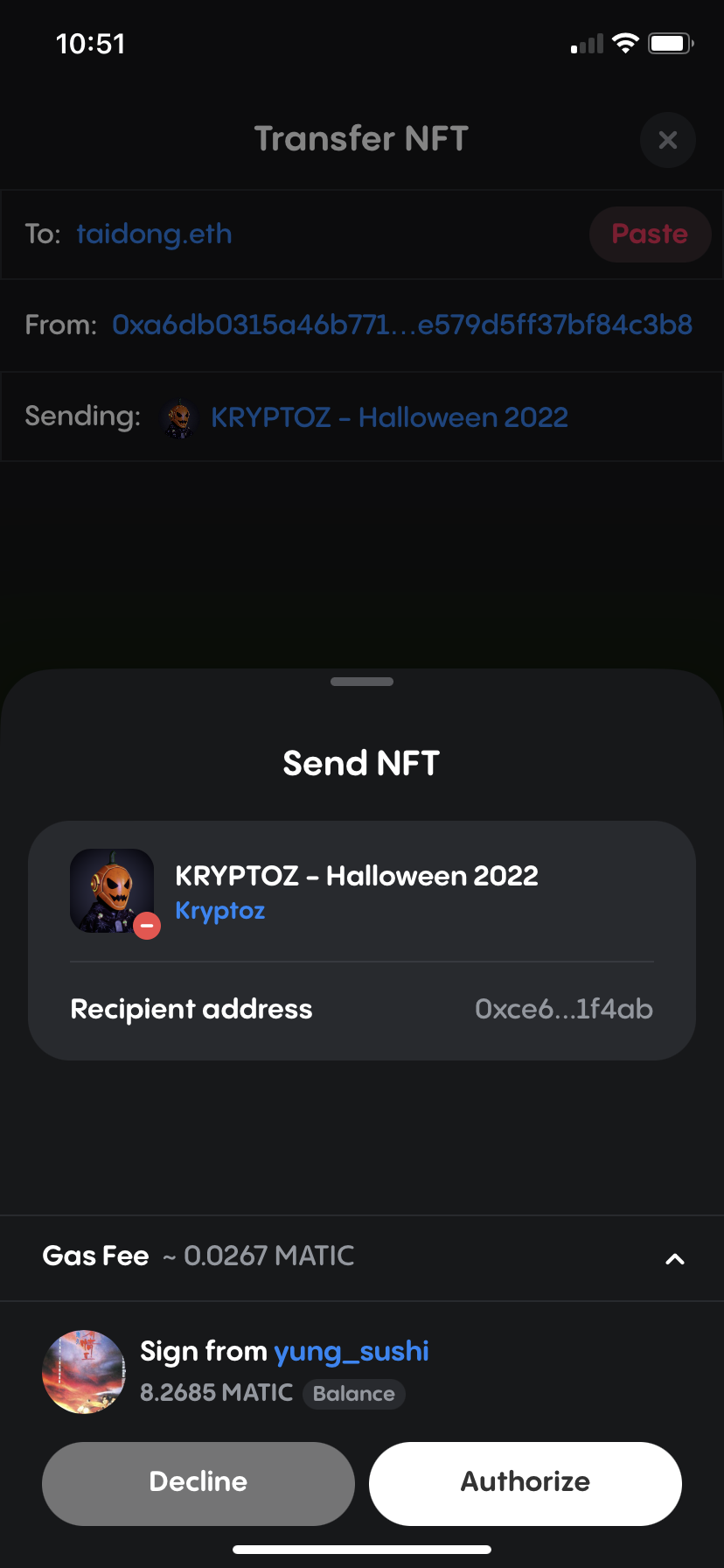This screenshot has height=1568, width=724.
Task: Edit the To field with taidong.eth
Action: [154, 234]
